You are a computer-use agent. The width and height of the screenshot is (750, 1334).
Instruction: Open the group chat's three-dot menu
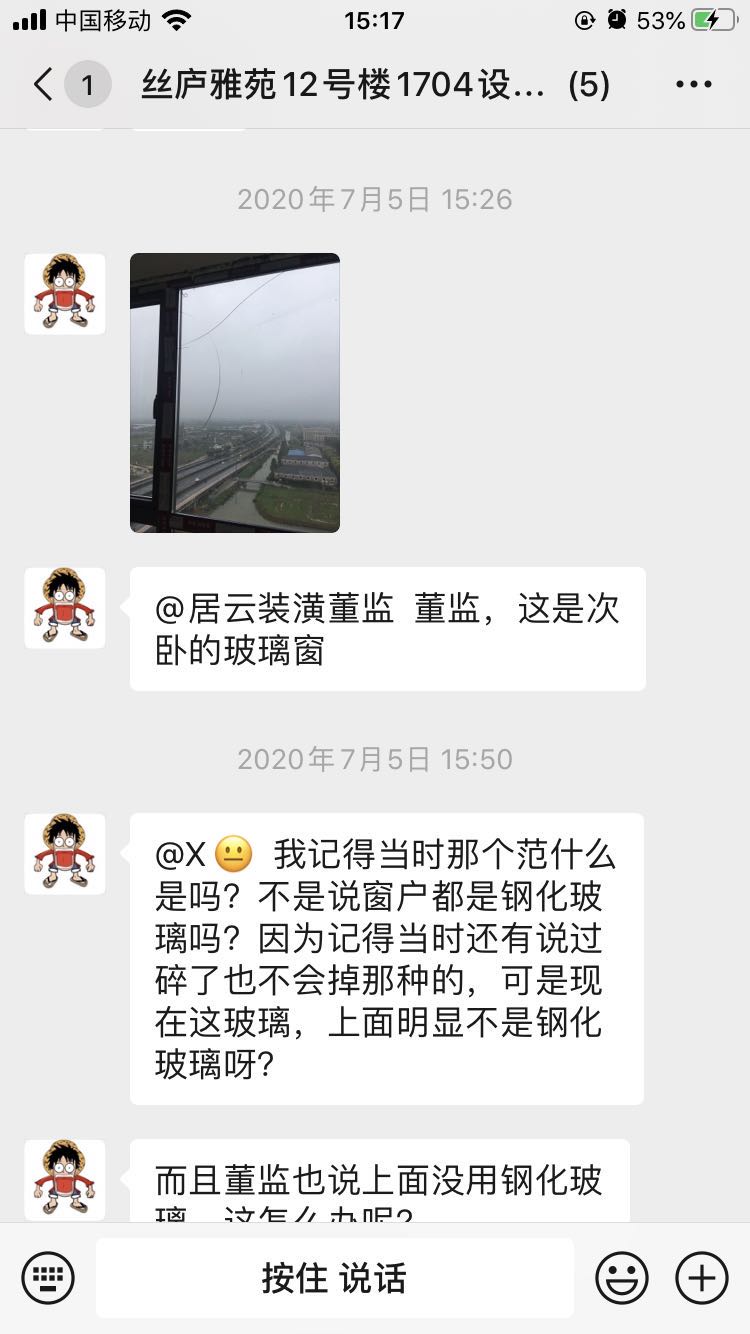(693, 85)
